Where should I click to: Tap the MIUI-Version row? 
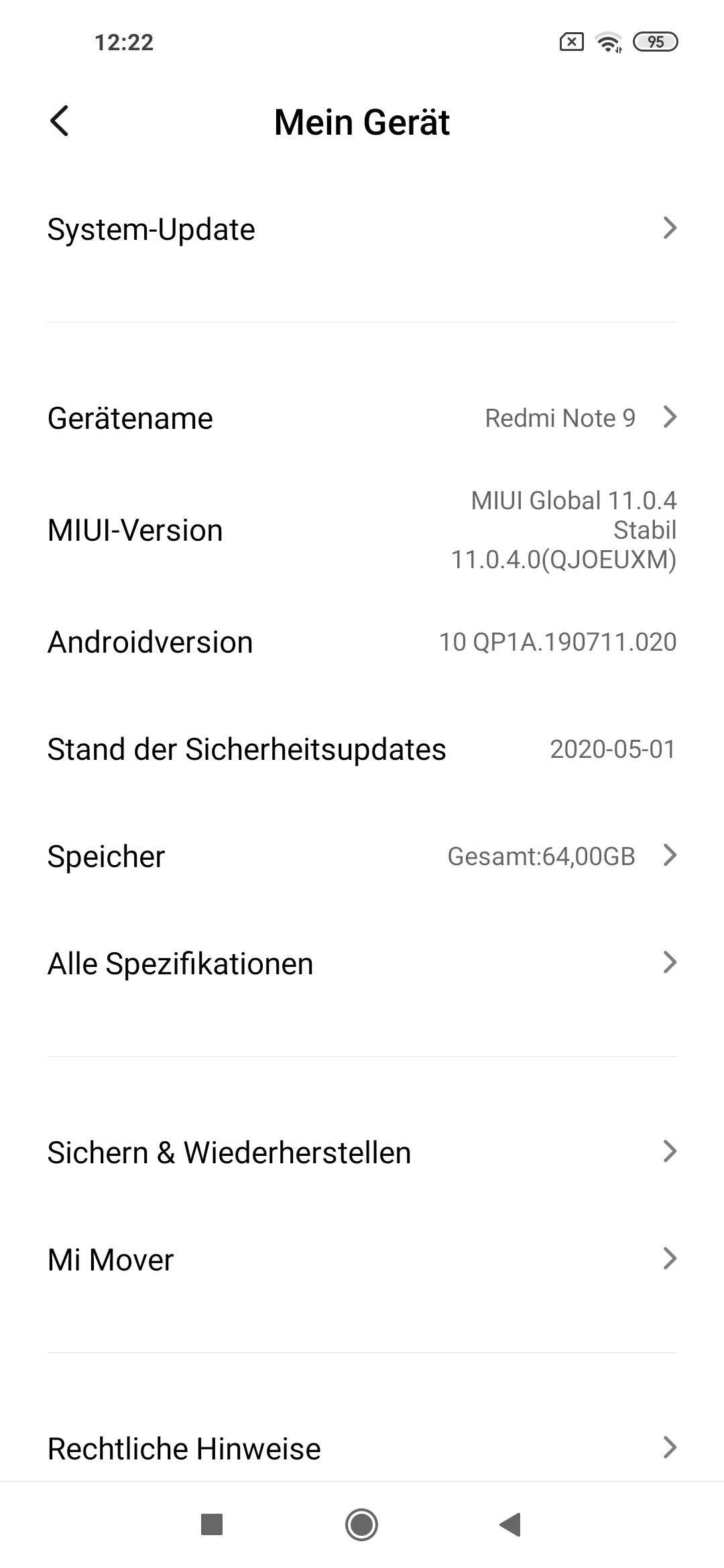pyautogui.click(x=362, y=530)
